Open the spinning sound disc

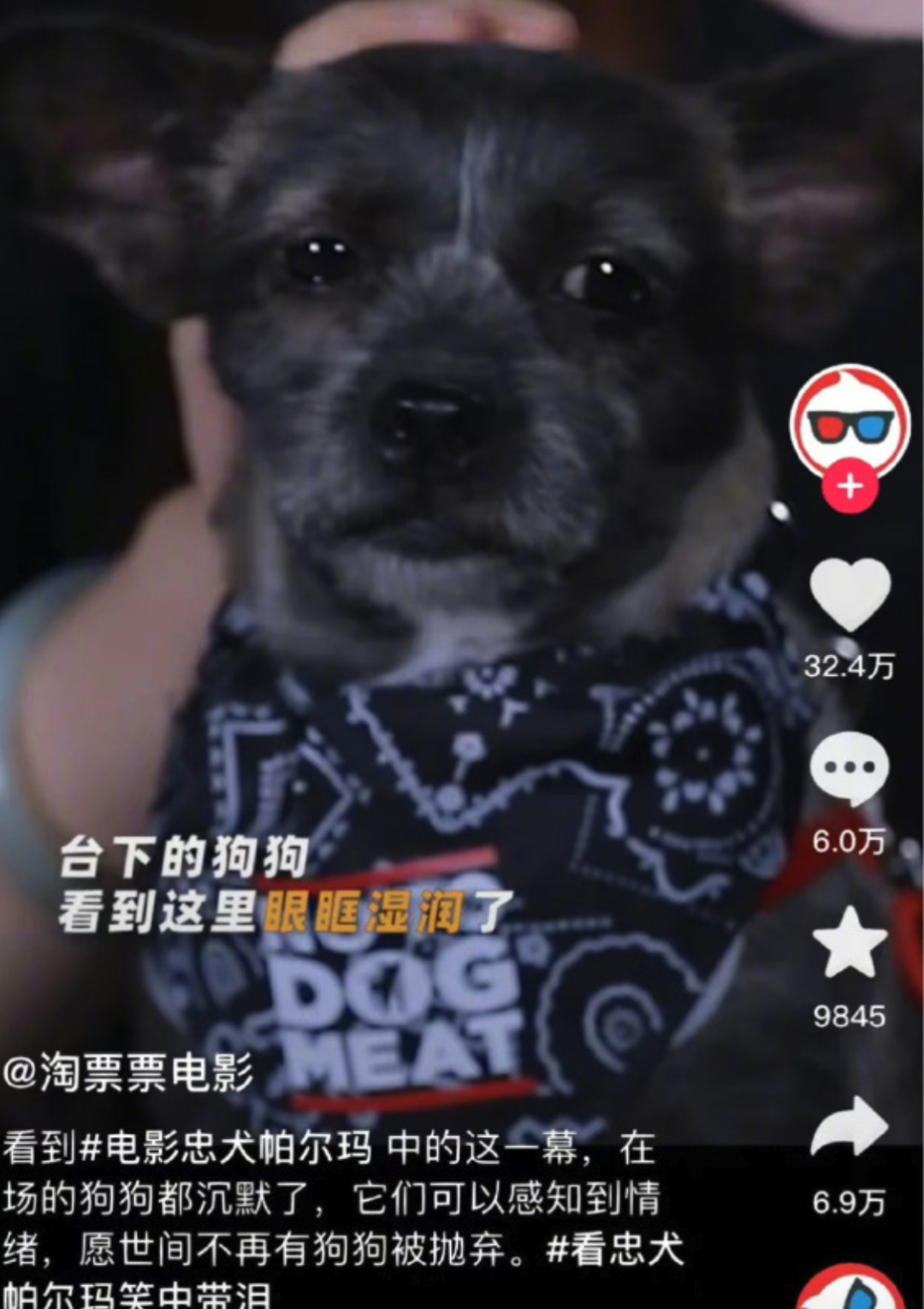pos(851,1292)
